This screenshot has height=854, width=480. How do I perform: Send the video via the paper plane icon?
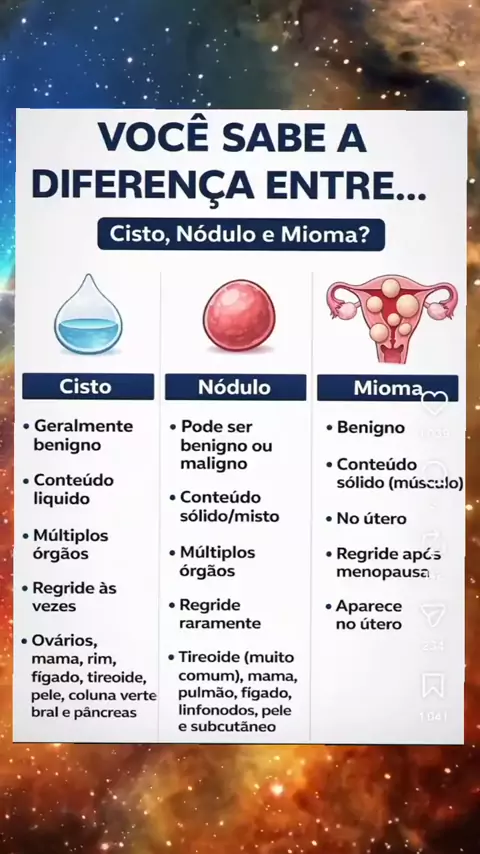coord(433,615)
